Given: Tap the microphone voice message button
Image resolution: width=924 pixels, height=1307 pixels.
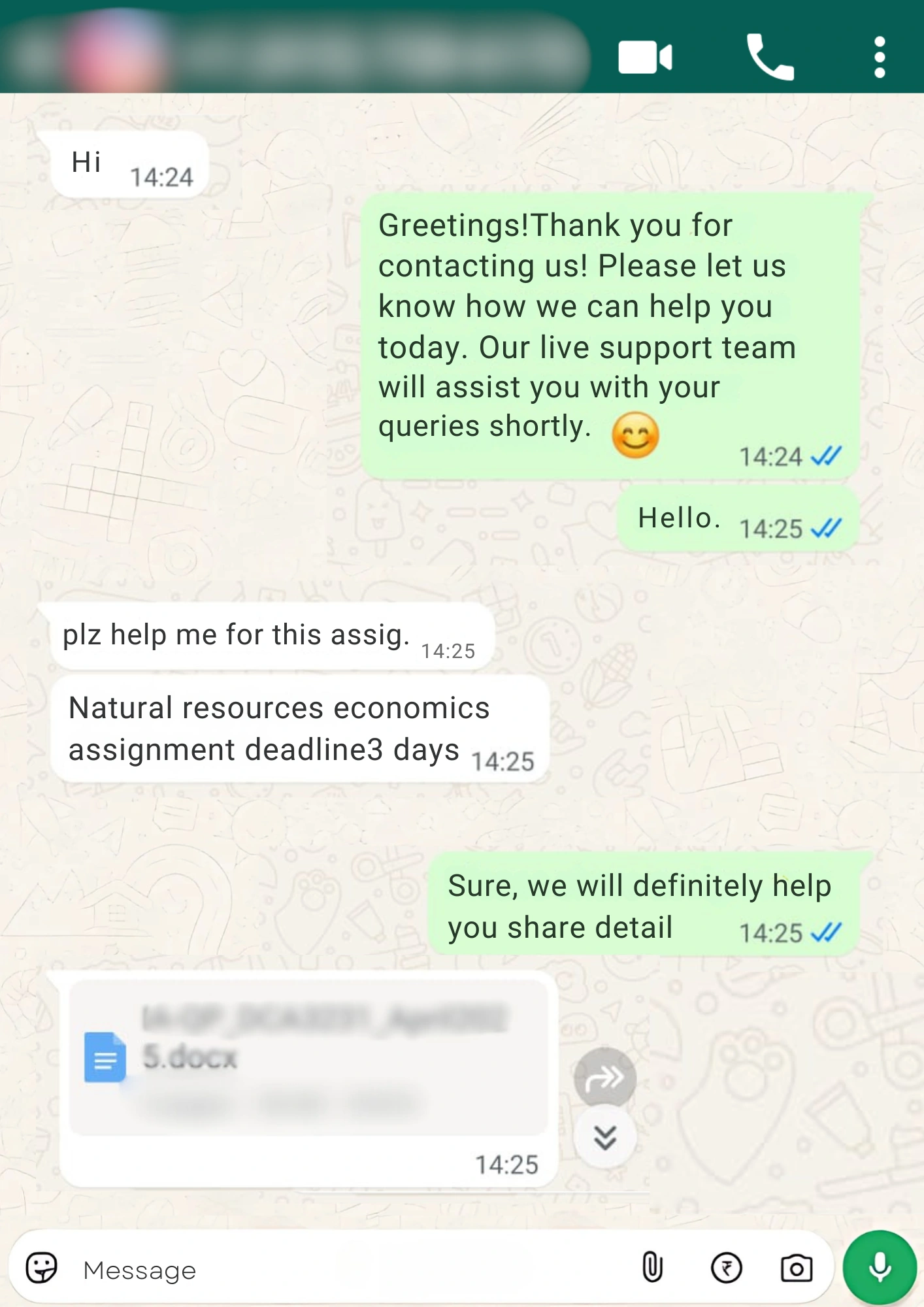Looking at the screenshot, I should click(x=879, y=1267).
